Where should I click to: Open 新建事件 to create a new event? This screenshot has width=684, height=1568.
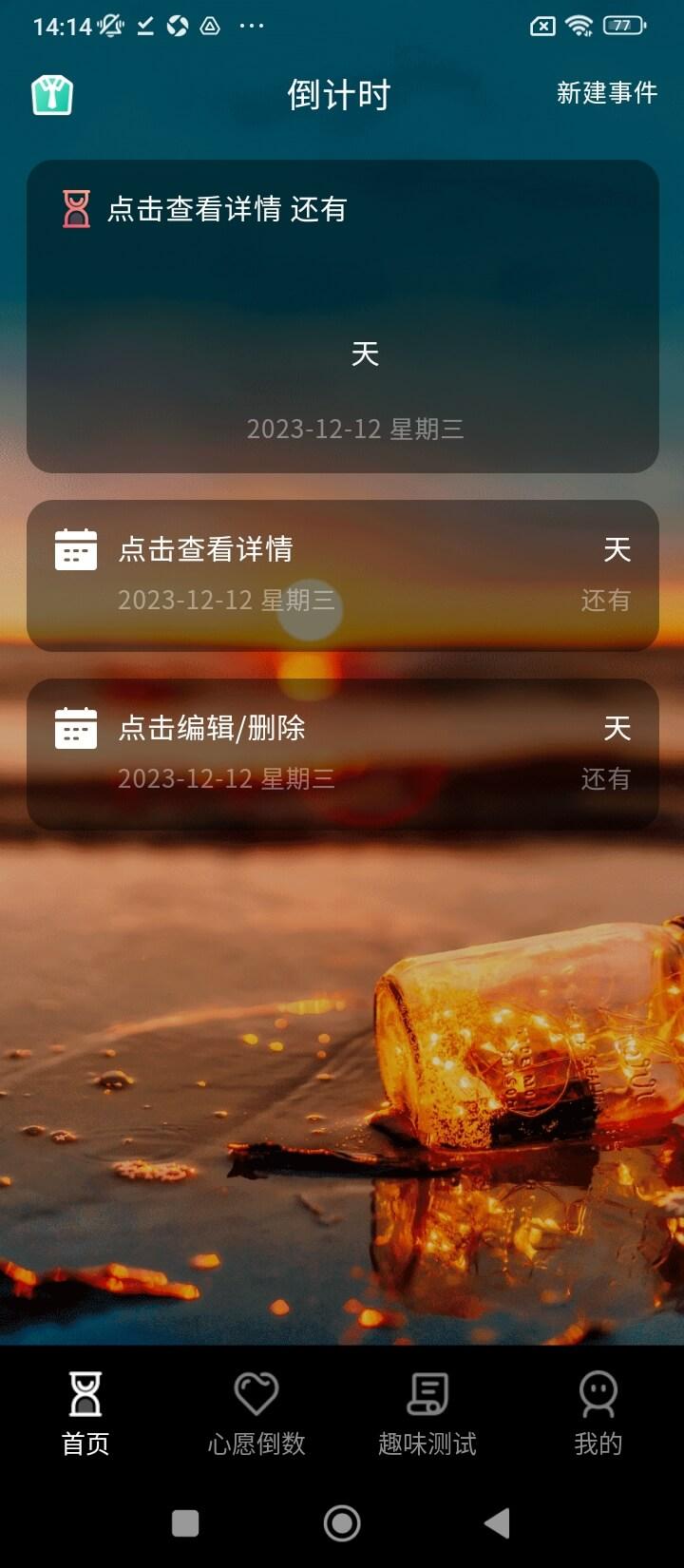tap(606, 94)
